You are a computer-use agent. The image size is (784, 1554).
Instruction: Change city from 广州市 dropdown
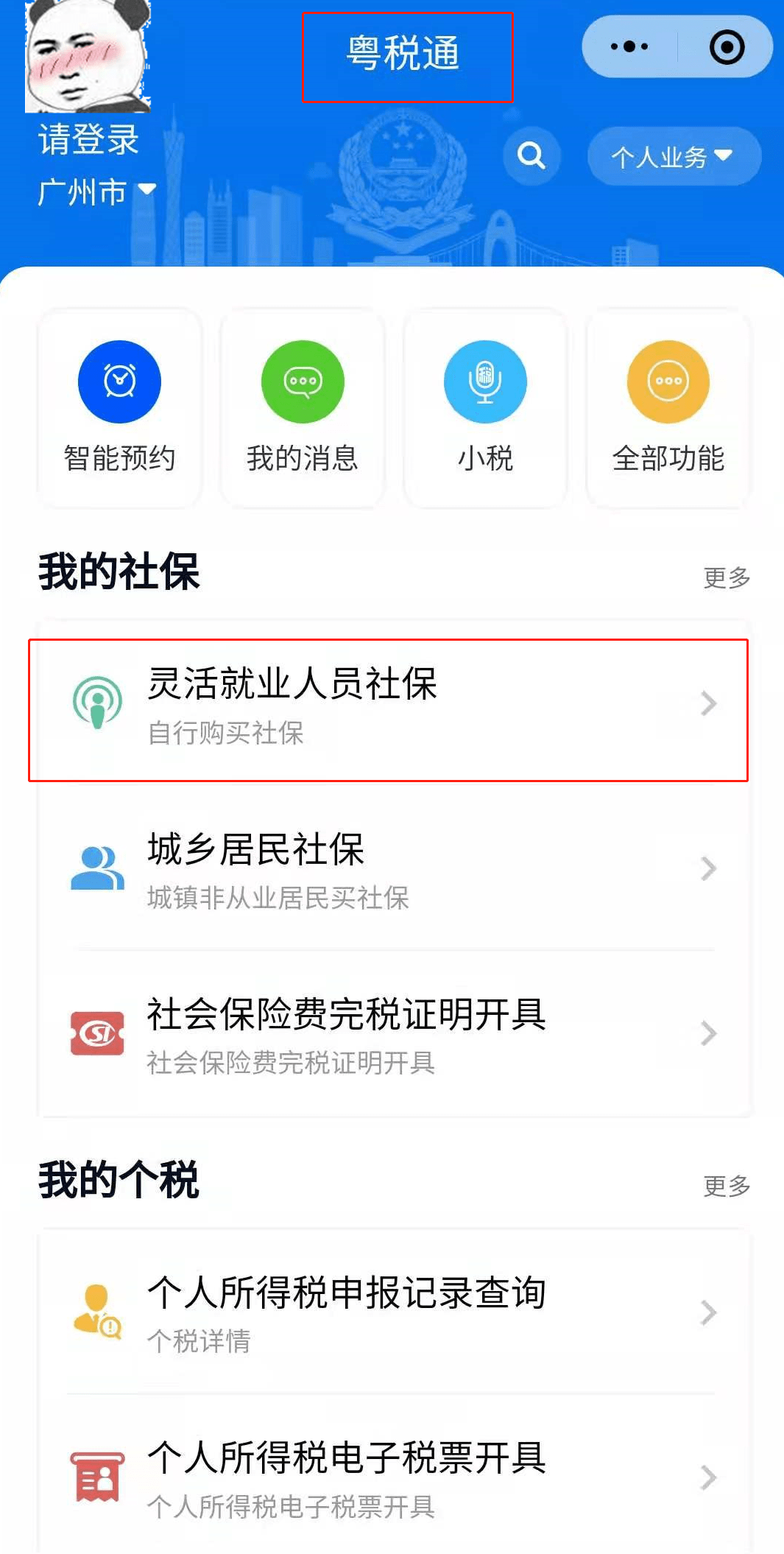tap(96, 191)
